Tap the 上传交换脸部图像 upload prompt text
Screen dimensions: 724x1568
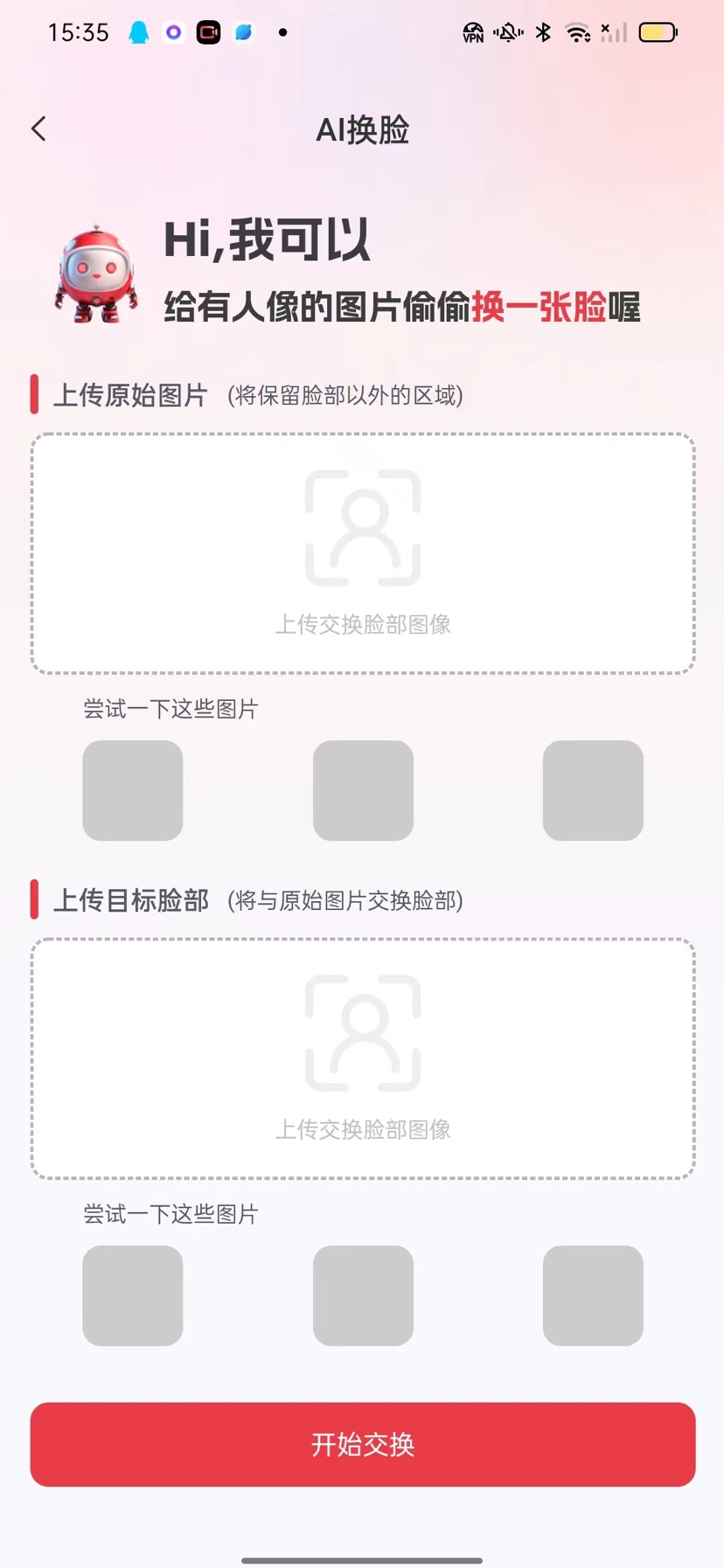(362, 624)
